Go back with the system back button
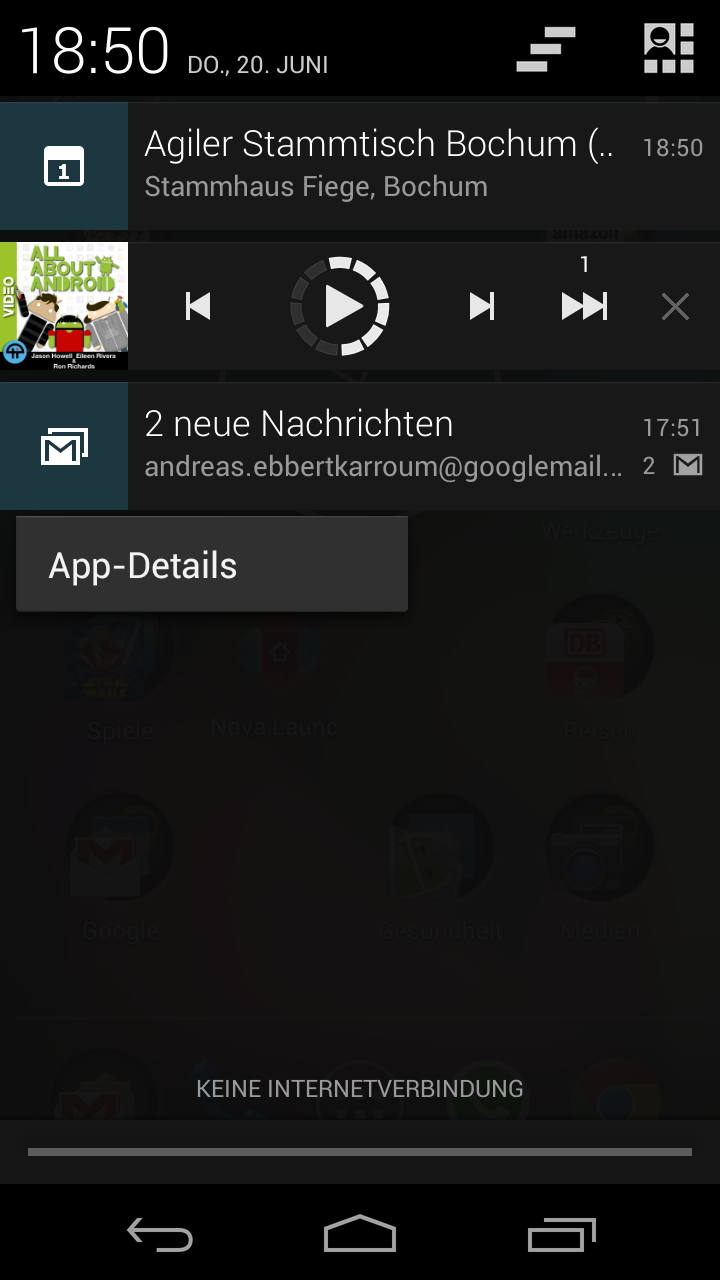The width and height of the screenshot is (720, 1280). (x=160, y=1235)
